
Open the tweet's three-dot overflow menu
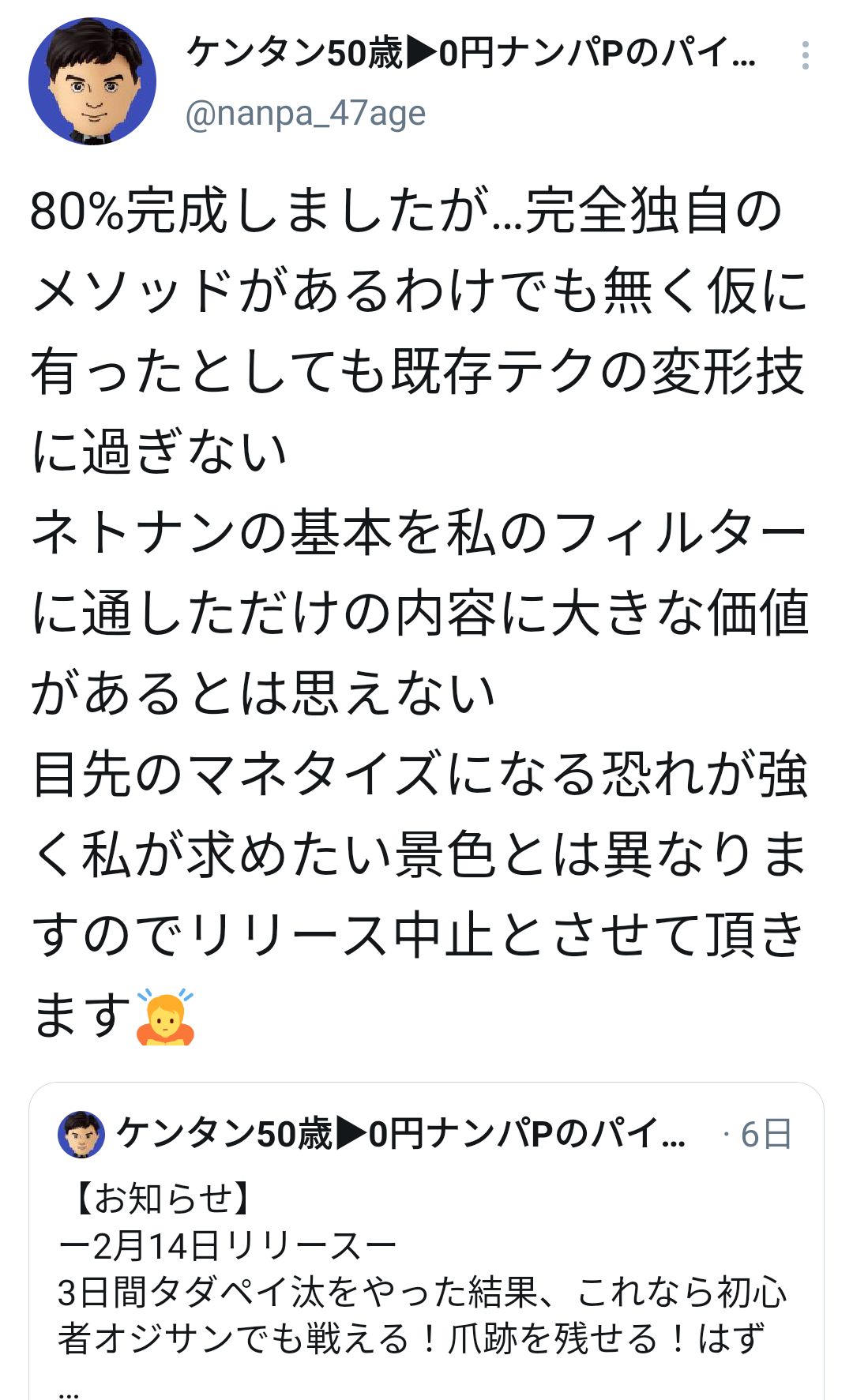[x=805, y=55]
